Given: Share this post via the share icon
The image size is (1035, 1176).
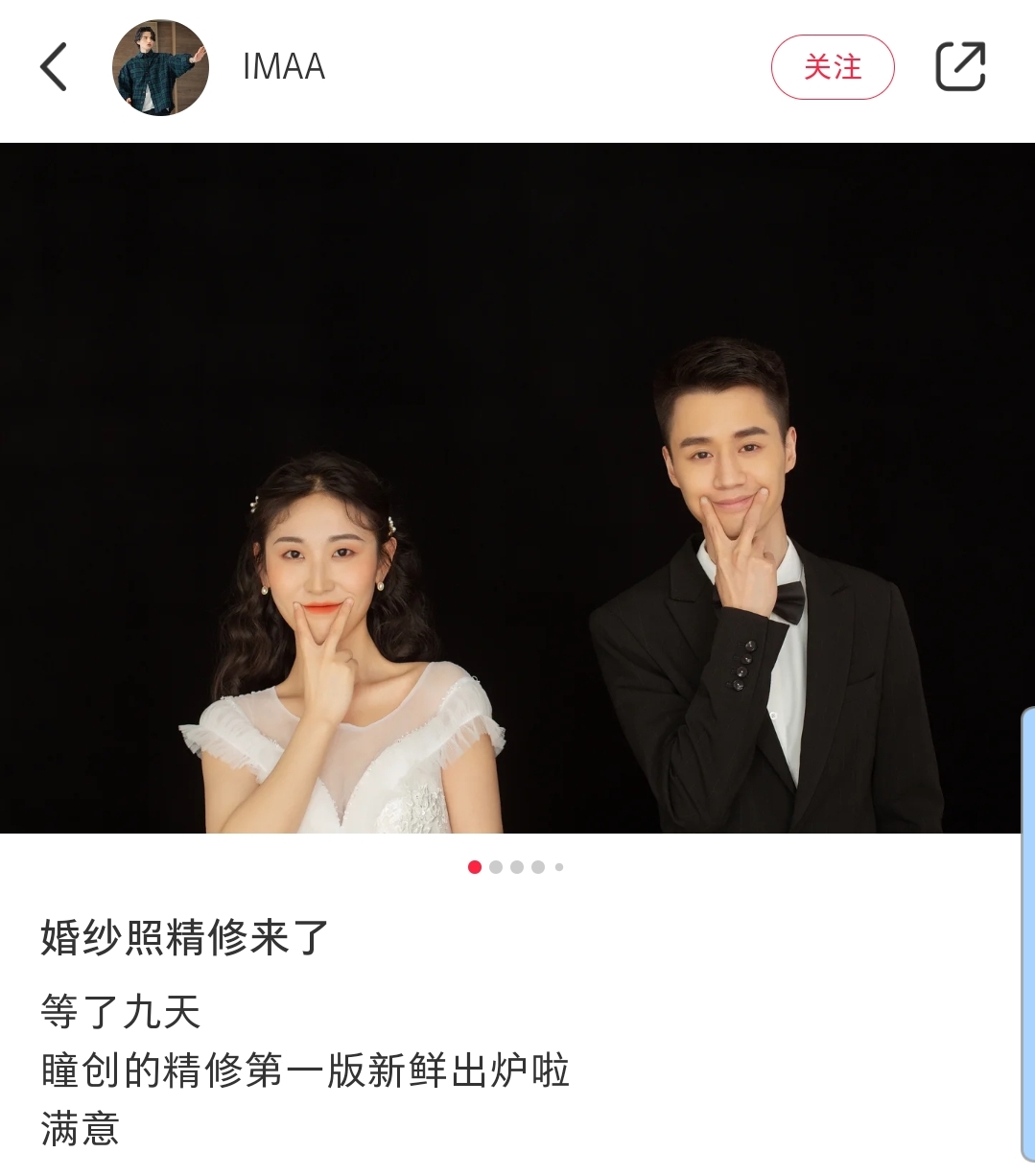Looking at the screenshot, I should [960, 67].
